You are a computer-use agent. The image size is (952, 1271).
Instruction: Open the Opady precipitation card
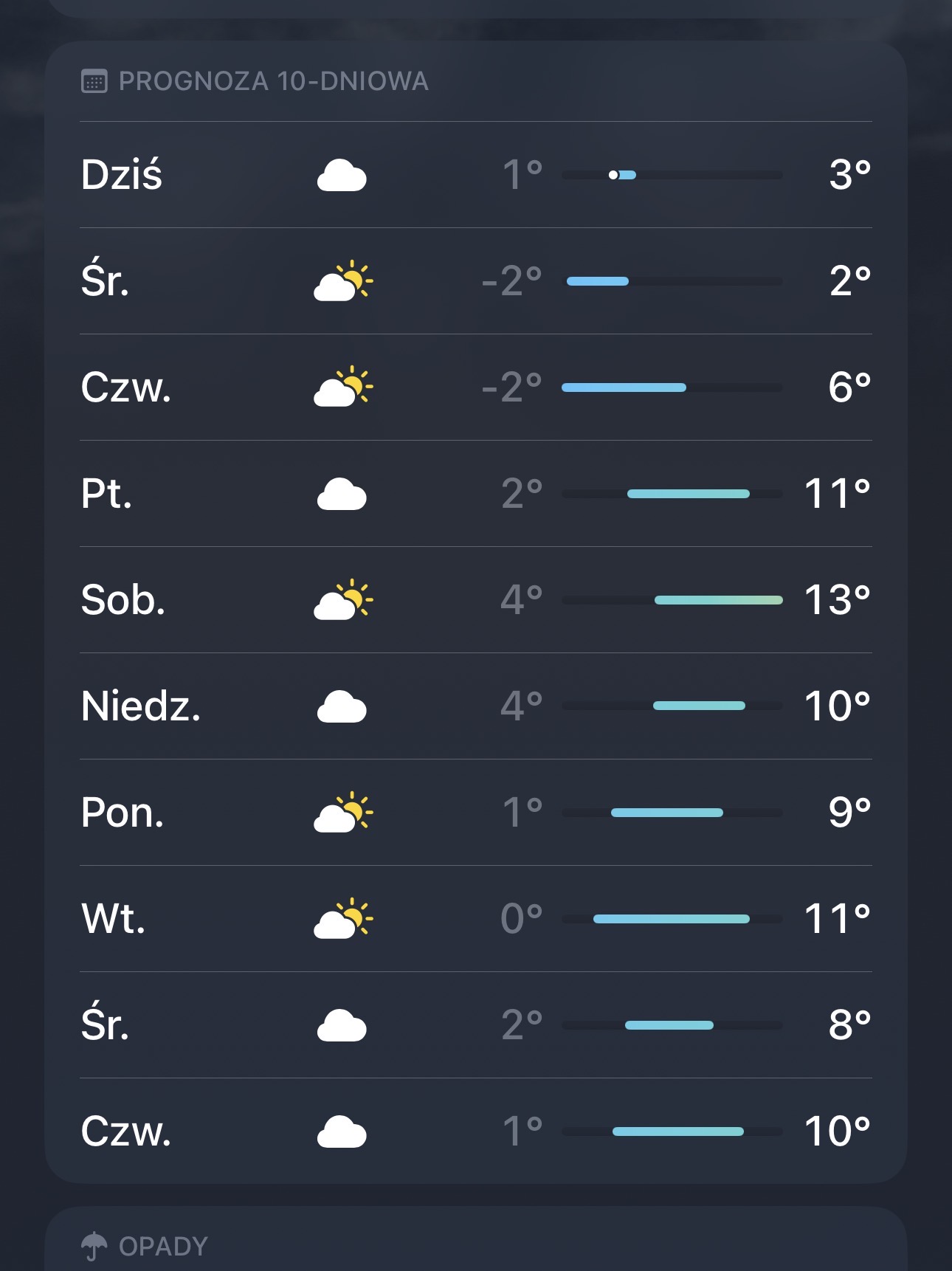[x=475, y=1244]
